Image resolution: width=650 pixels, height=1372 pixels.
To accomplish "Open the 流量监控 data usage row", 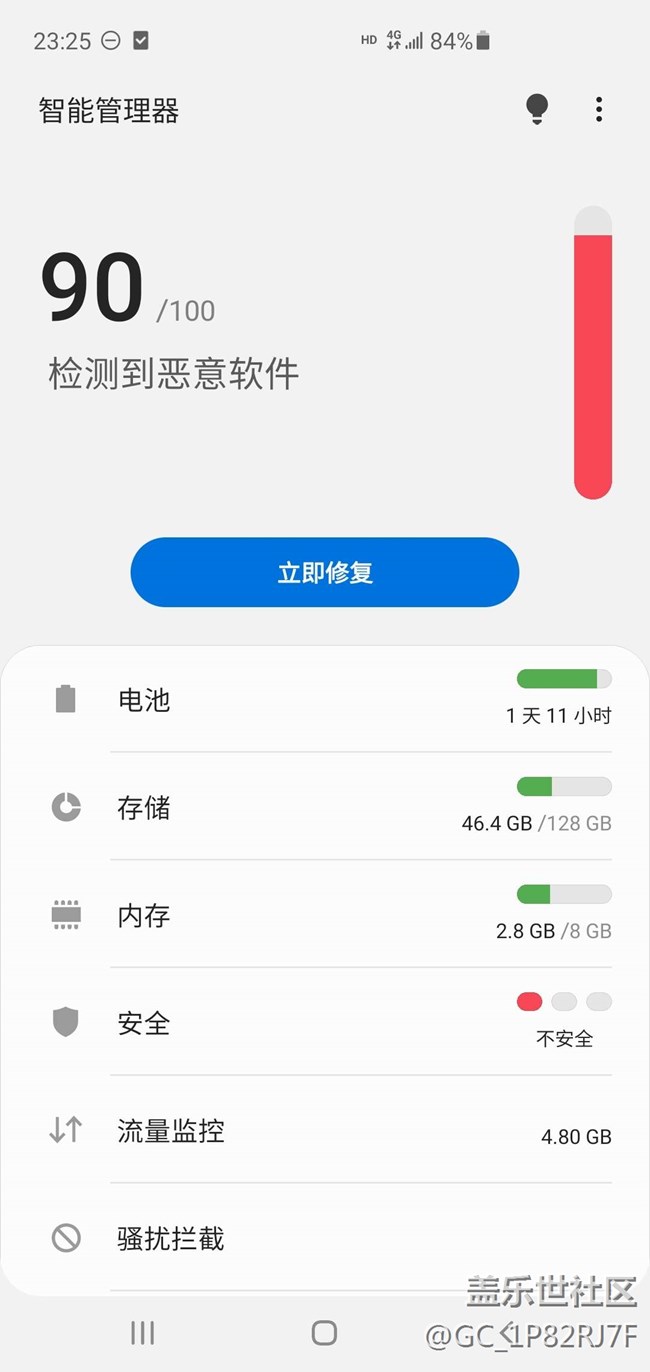I will point(325,1131).
